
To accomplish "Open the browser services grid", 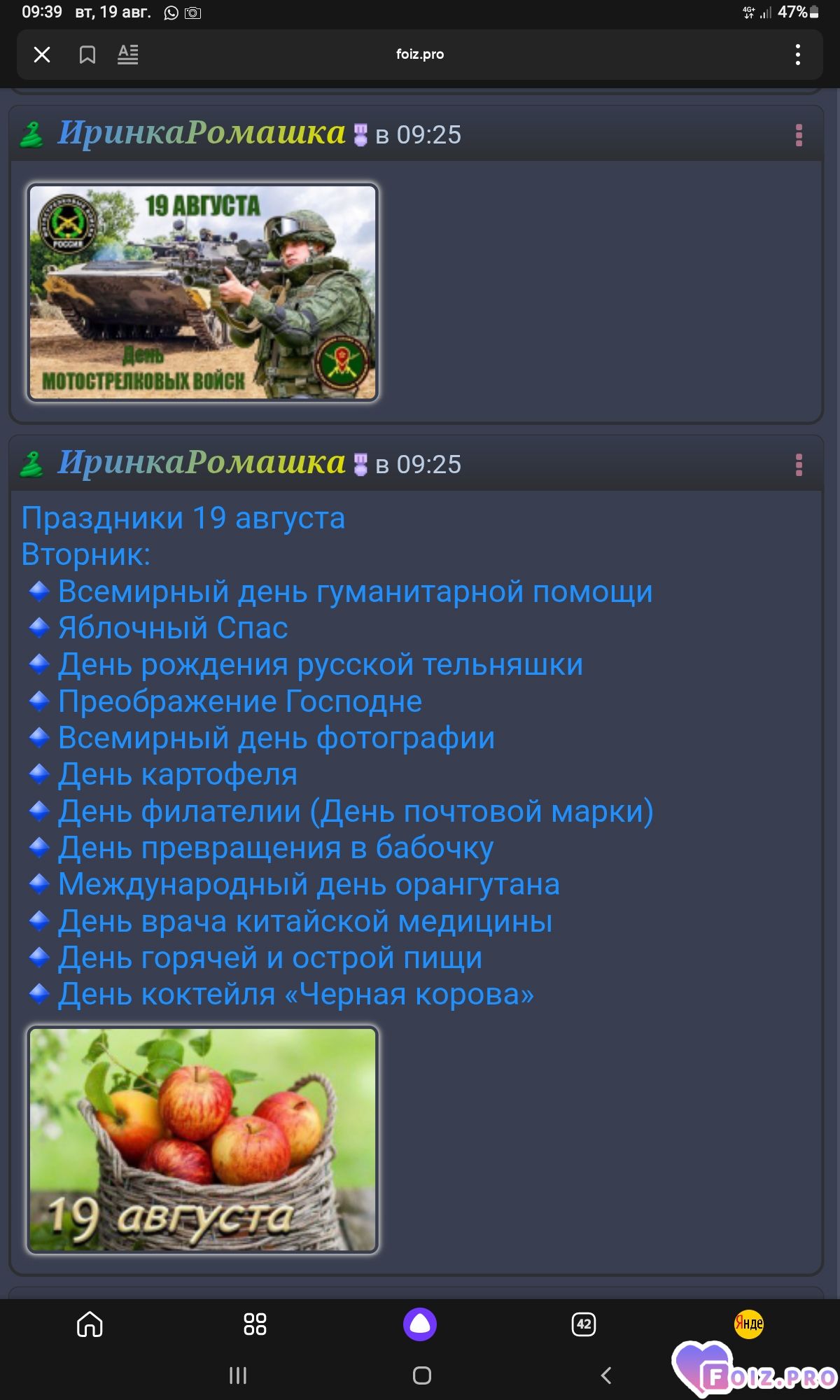I will [x=255, y=1324].
